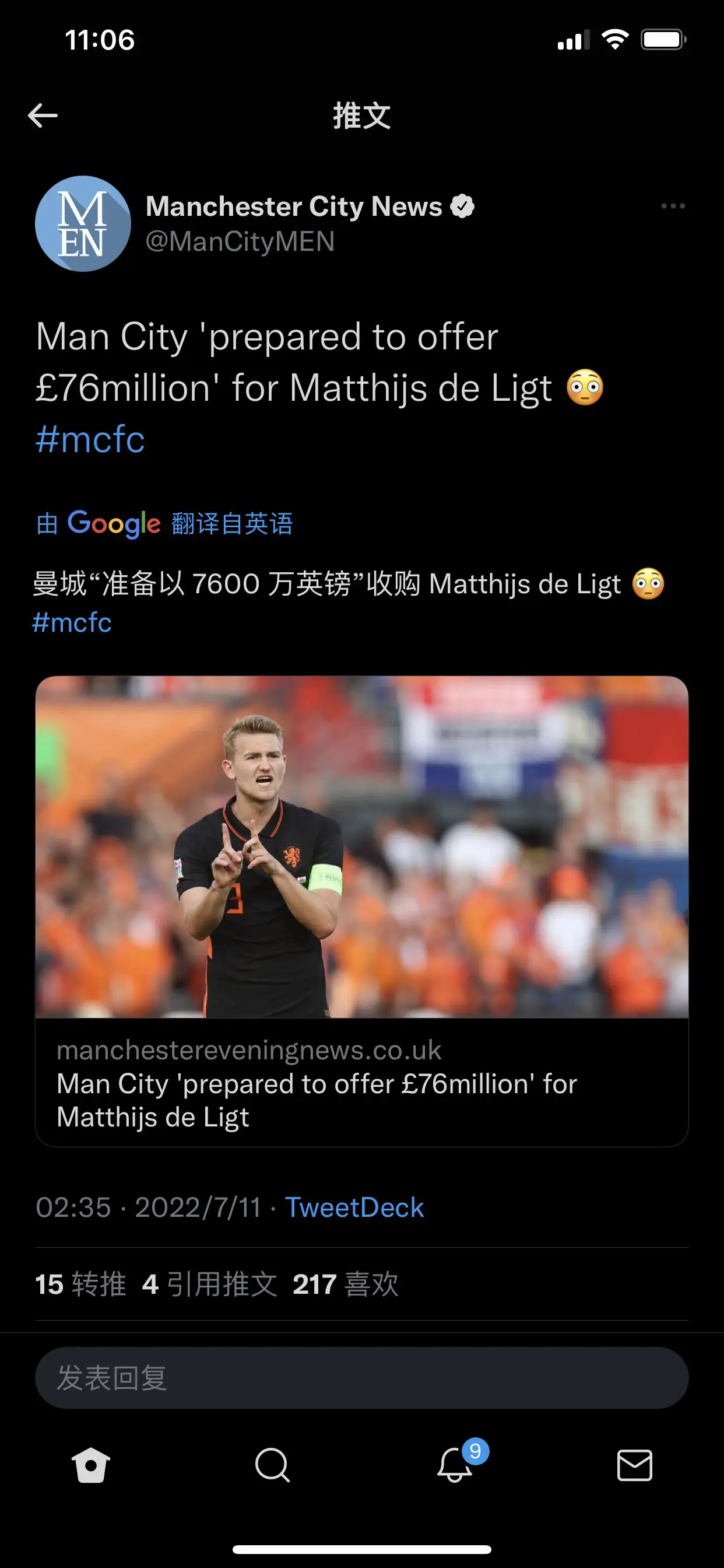Open Manchester City News profile avatar
The image size is (724, 1568).
coord(83,223)
